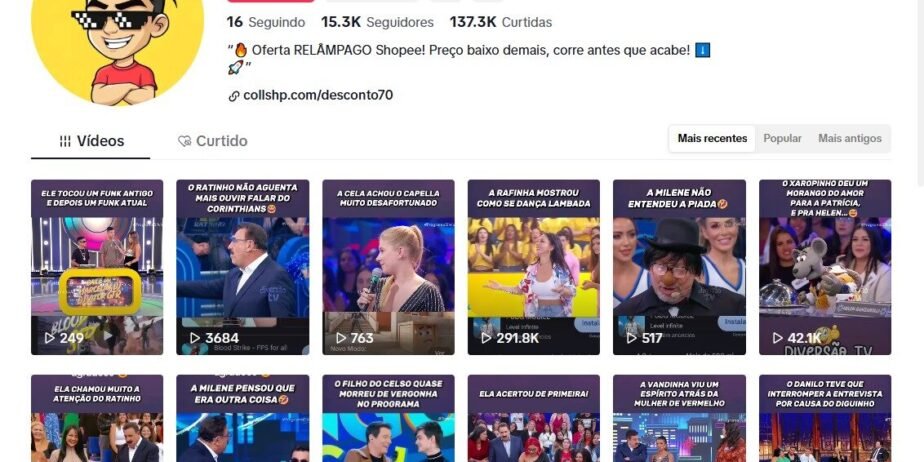The width and height of the screenshot is (924, 462).
Task: Sort videos by Mais antigos
Action: [849, 139]
